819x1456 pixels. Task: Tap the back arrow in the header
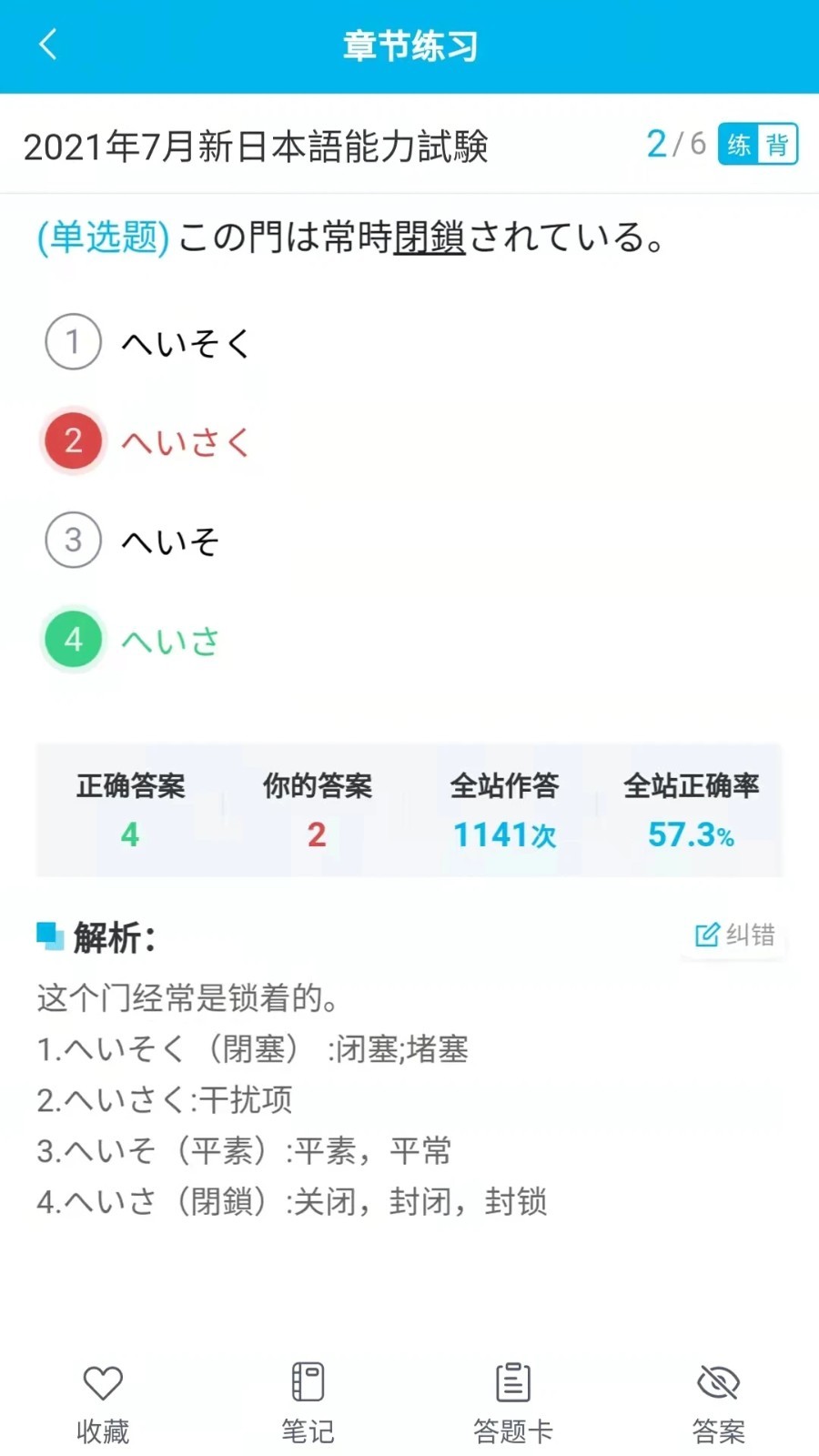(47, 44)
